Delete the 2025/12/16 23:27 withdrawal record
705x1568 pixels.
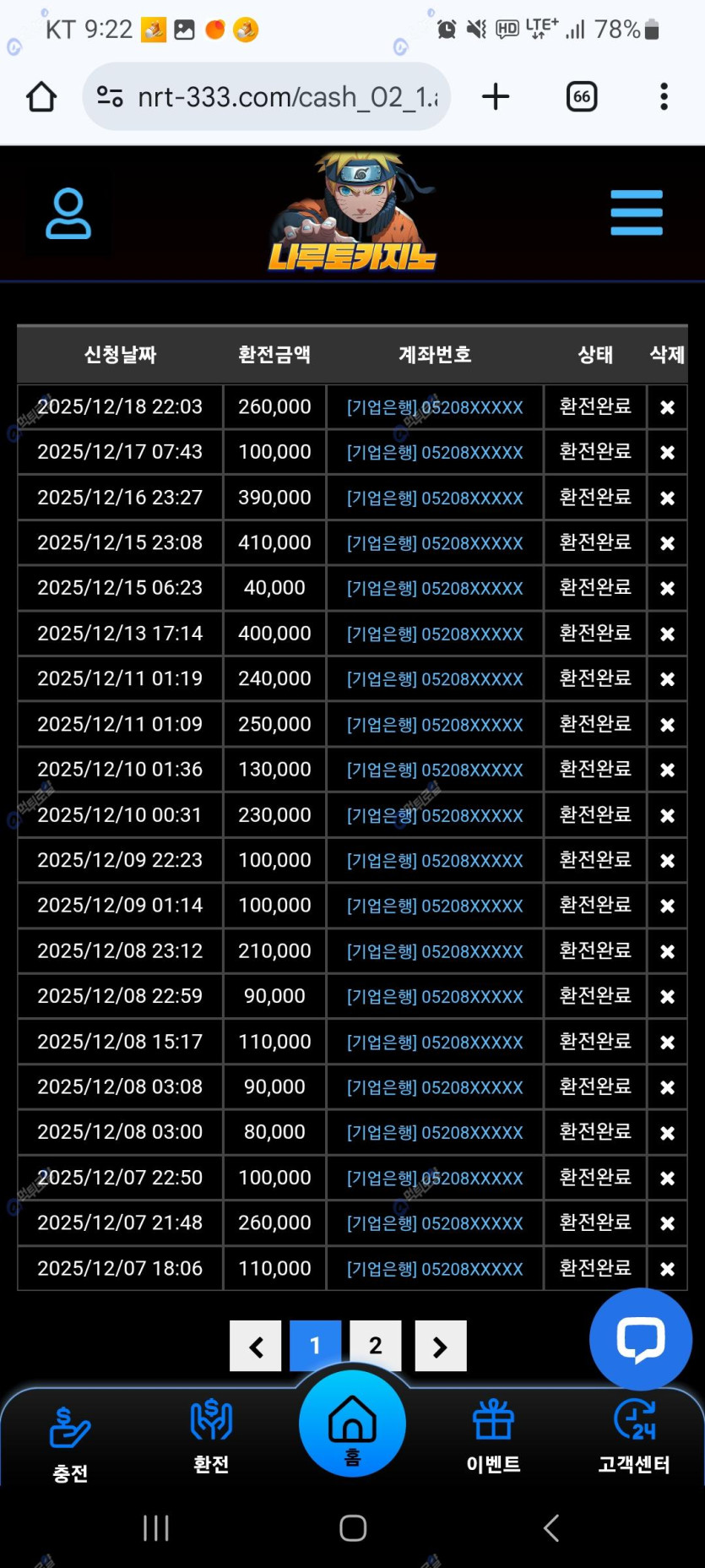[667, 498]
